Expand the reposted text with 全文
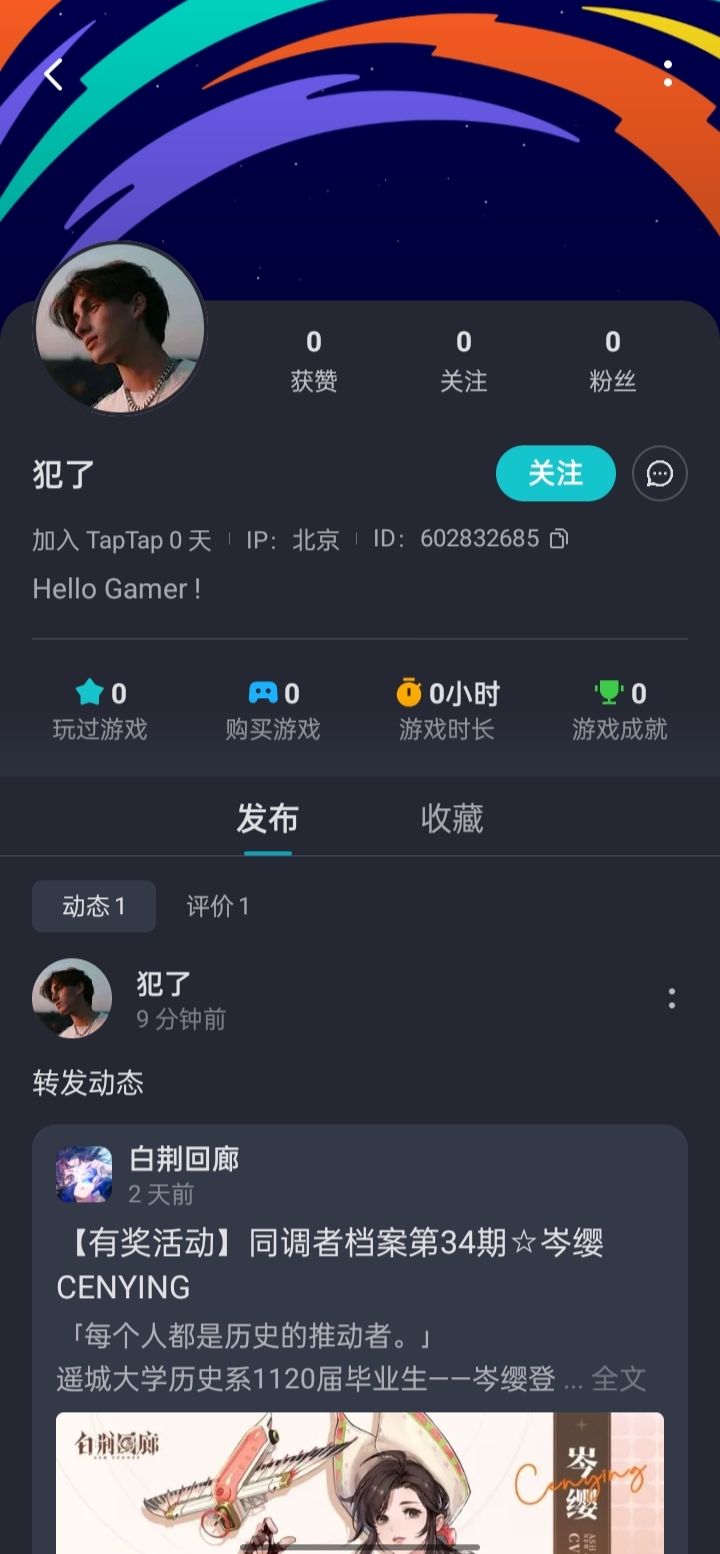 click(618, 1379)
